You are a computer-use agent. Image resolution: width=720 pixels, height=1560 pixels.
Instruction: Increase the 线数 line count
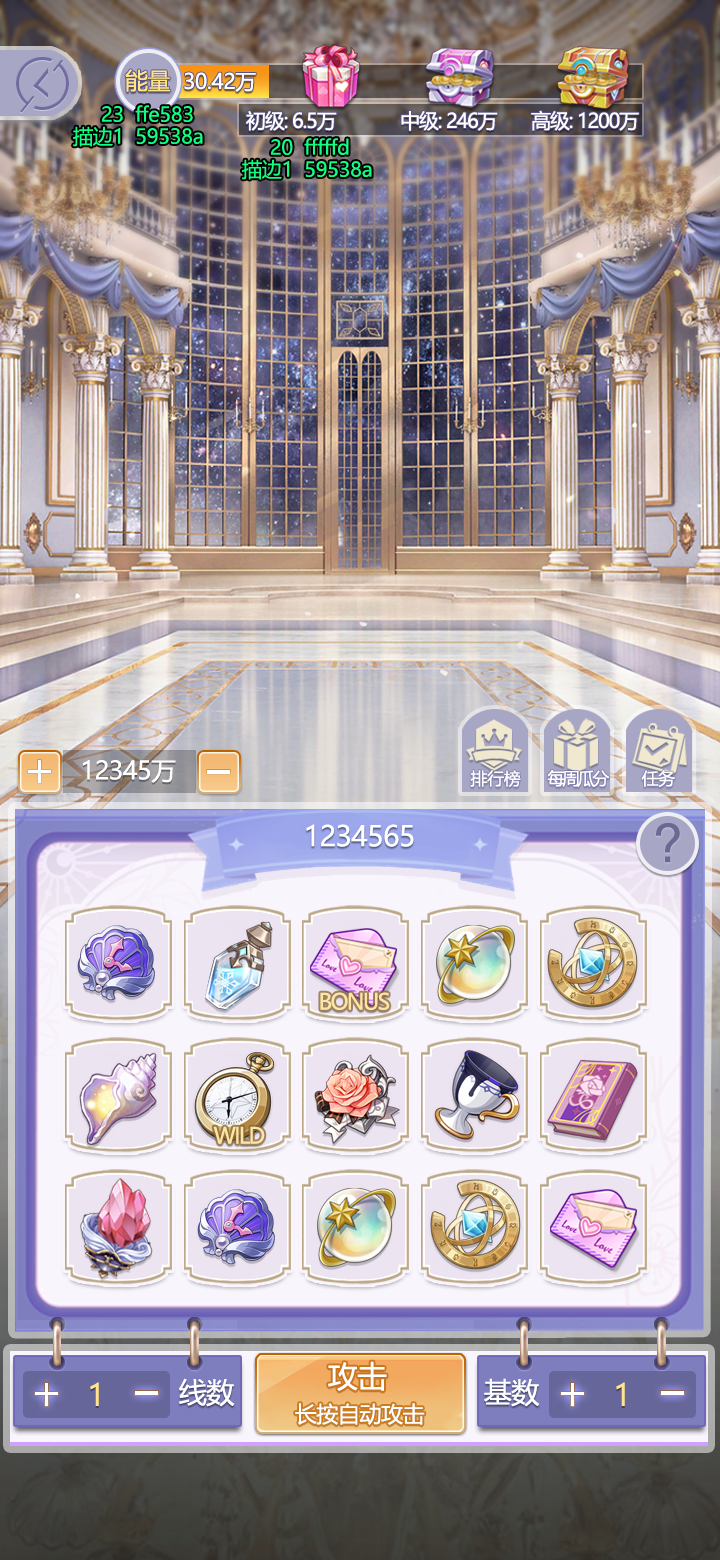[x=47, y=1394]
